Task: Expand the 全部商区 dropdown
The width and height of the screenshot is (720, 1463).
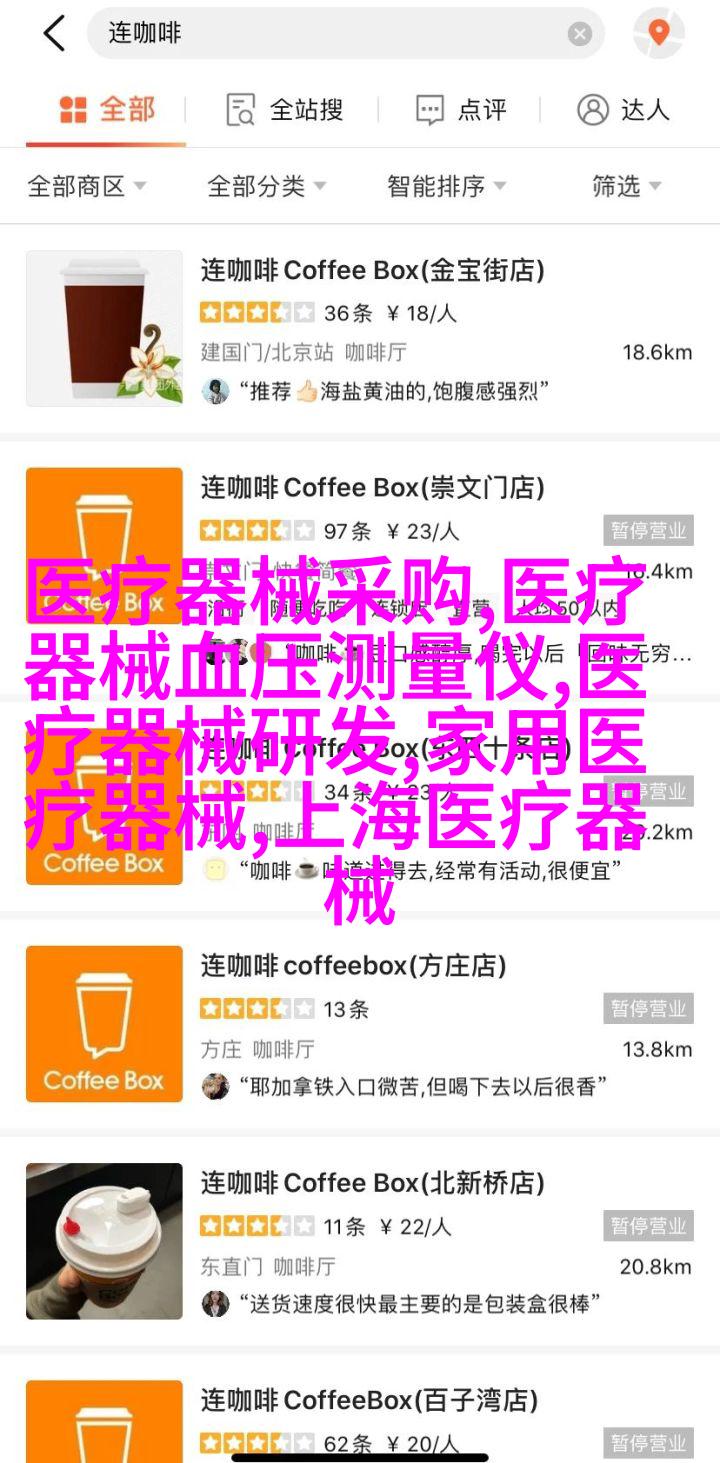Action: 87,186
